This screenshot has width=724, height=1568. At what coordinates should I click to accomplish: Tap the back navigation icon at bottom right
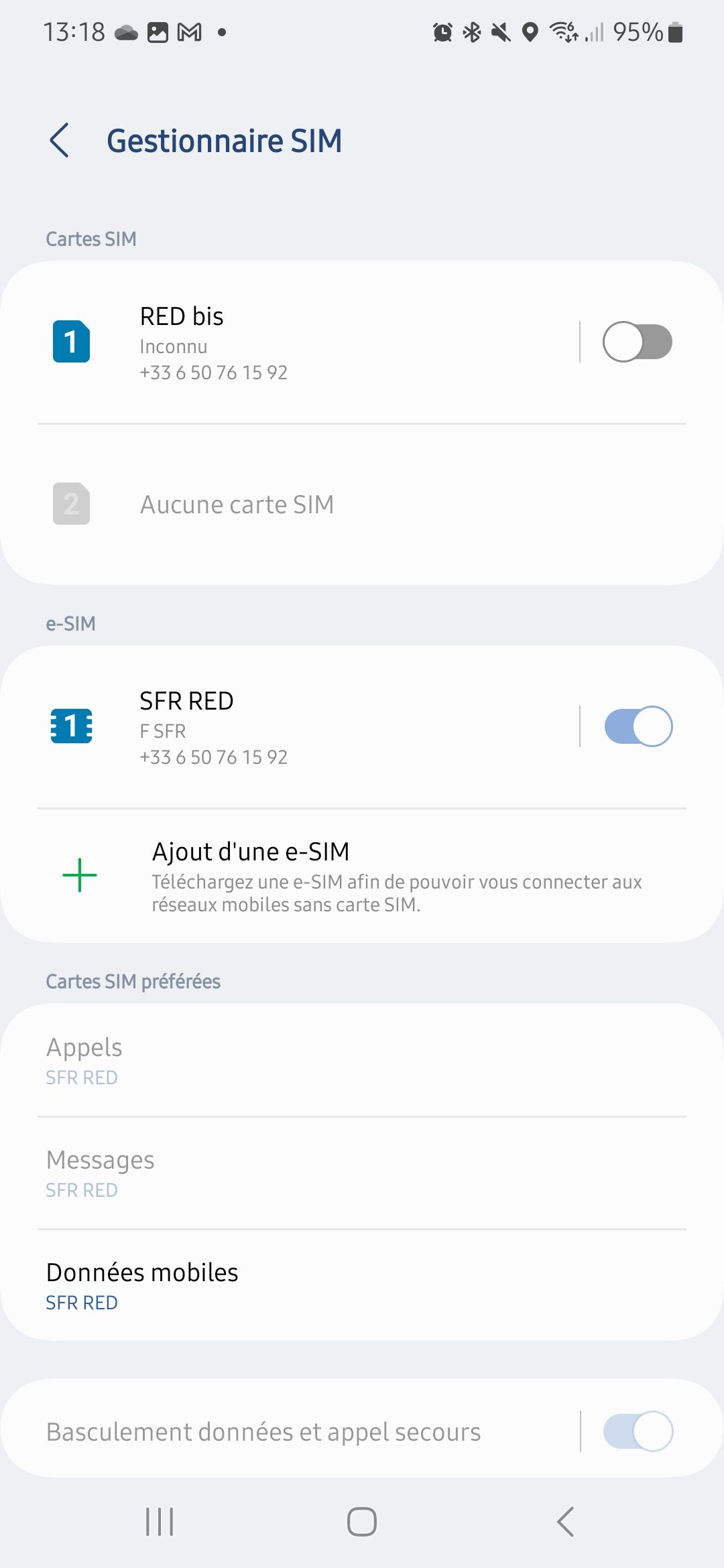565,1521
